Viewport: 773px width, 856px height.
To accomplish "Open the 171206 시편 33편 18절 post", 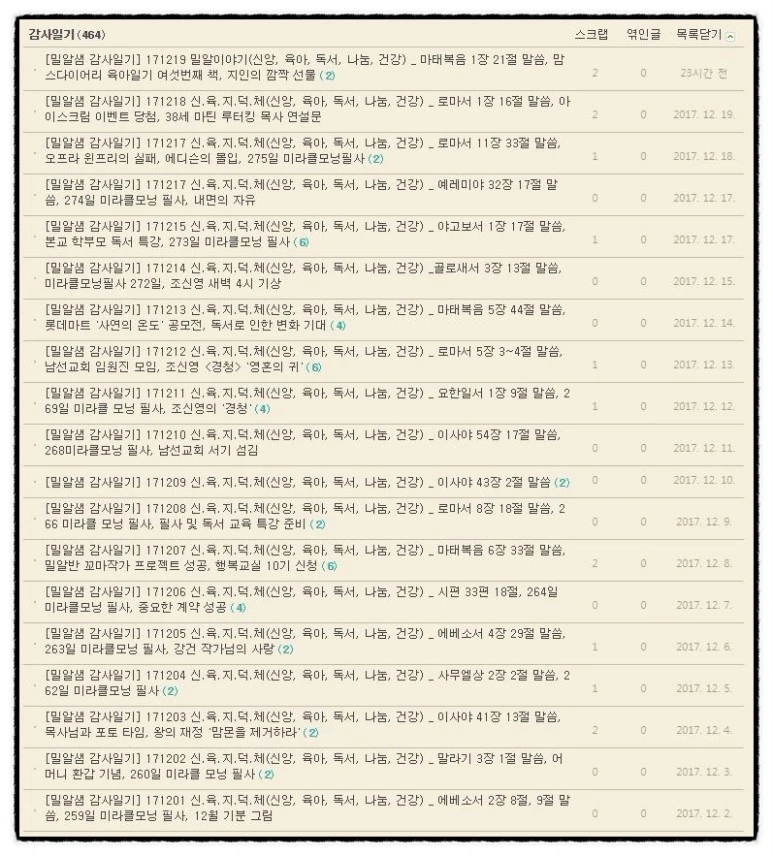I will 301,599.
